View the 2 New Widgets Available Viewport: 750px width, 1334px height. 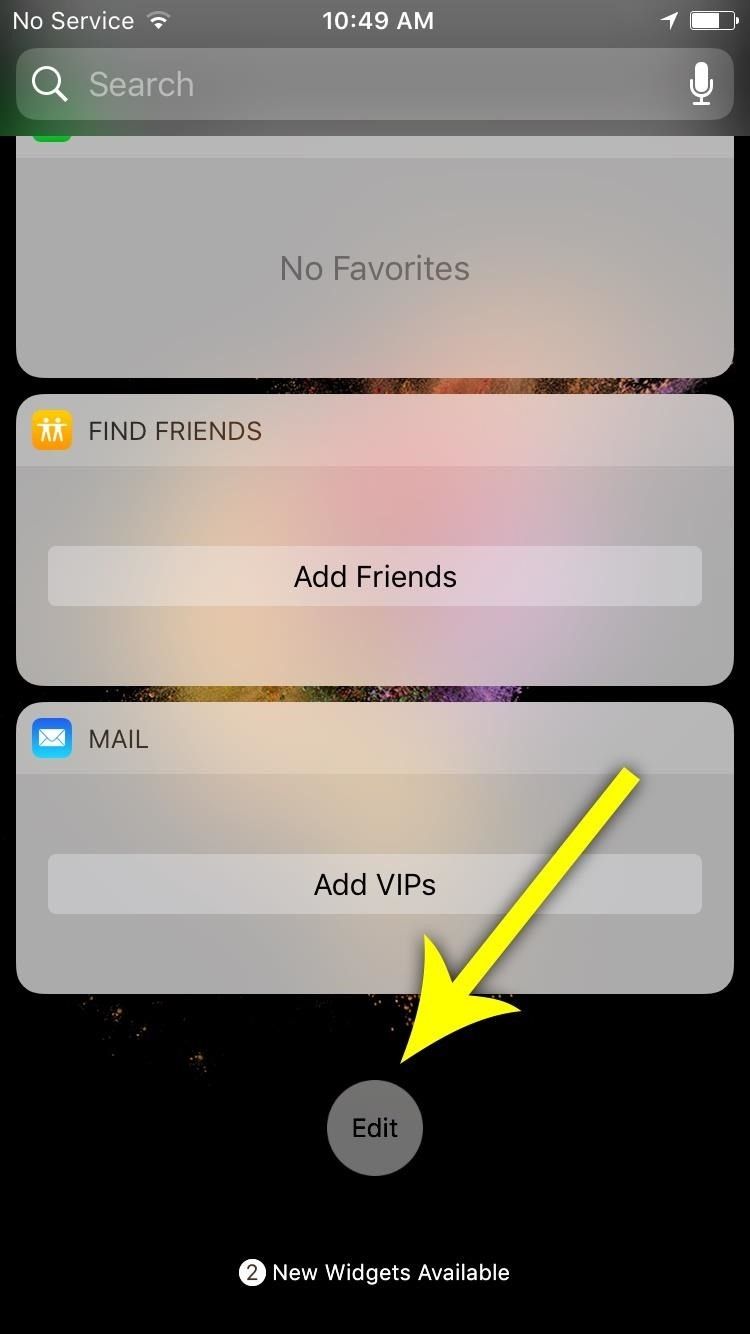tap(375, 1273)
